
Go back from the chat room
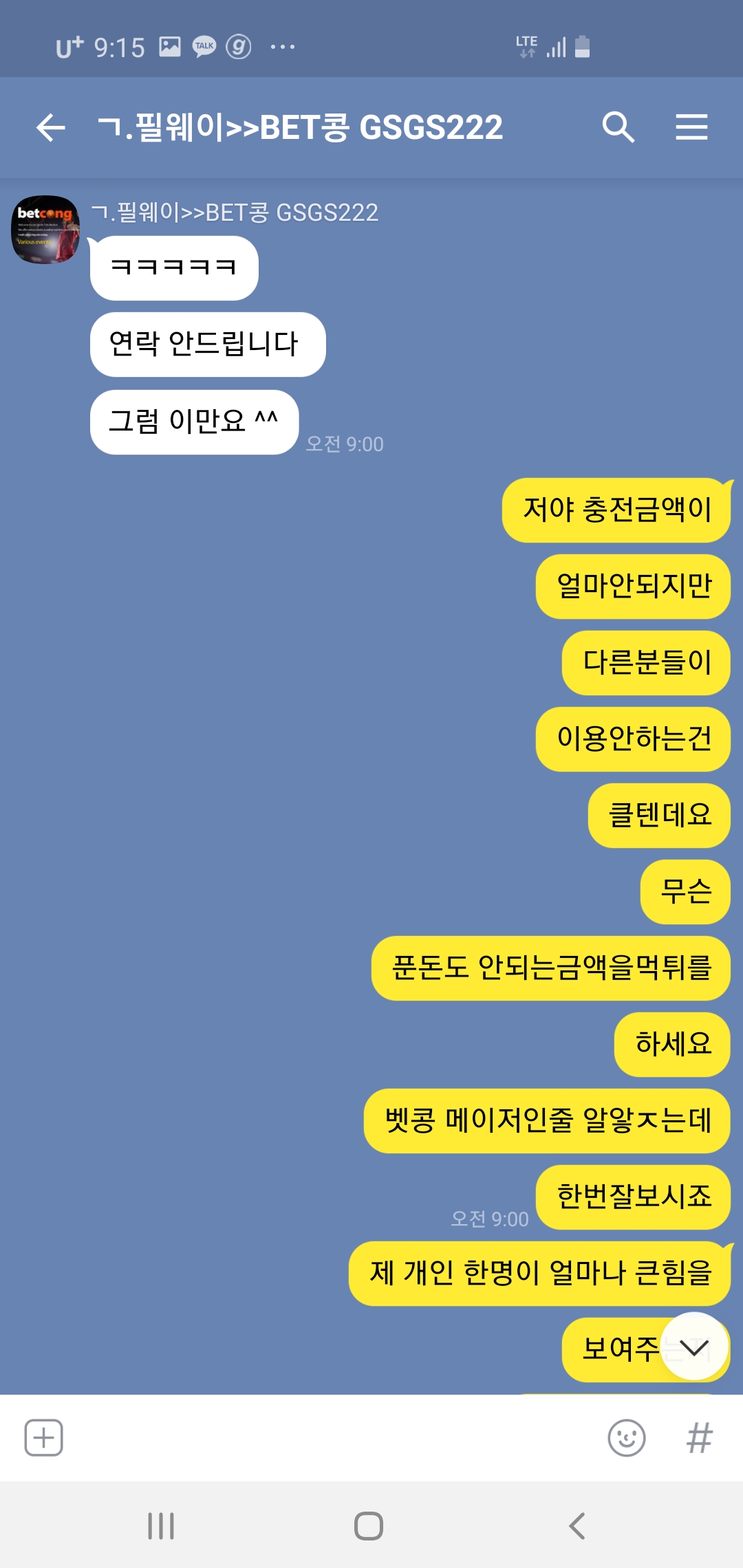pos(50,128)
